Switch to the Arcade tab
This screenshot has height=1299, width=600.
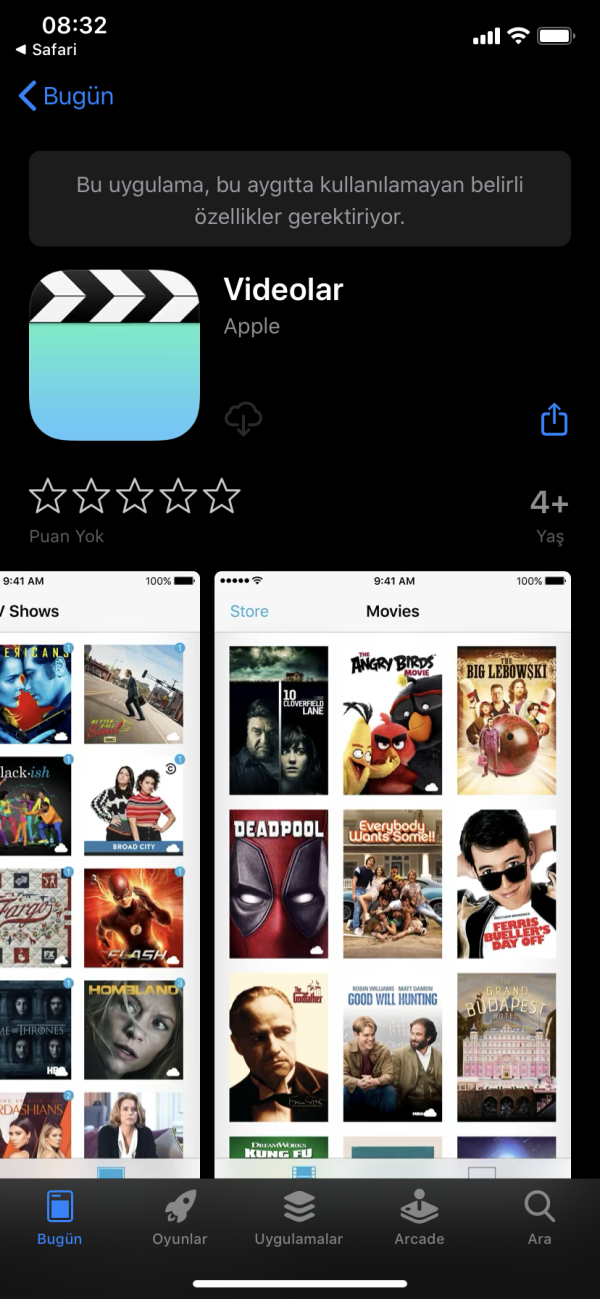point(419,1218)
